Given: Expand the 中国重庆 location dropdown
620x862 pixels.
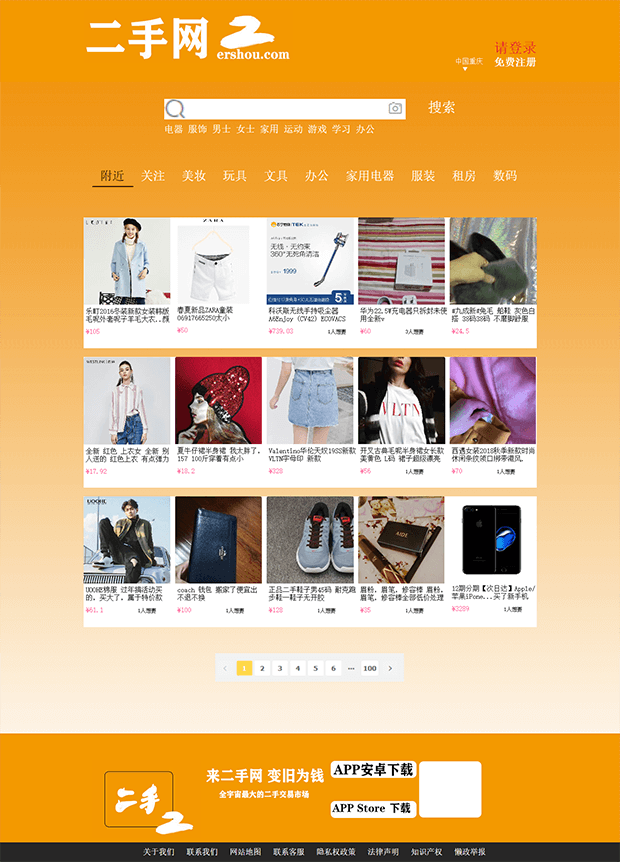Looking at the screenshot, I should tap(469, 63).
